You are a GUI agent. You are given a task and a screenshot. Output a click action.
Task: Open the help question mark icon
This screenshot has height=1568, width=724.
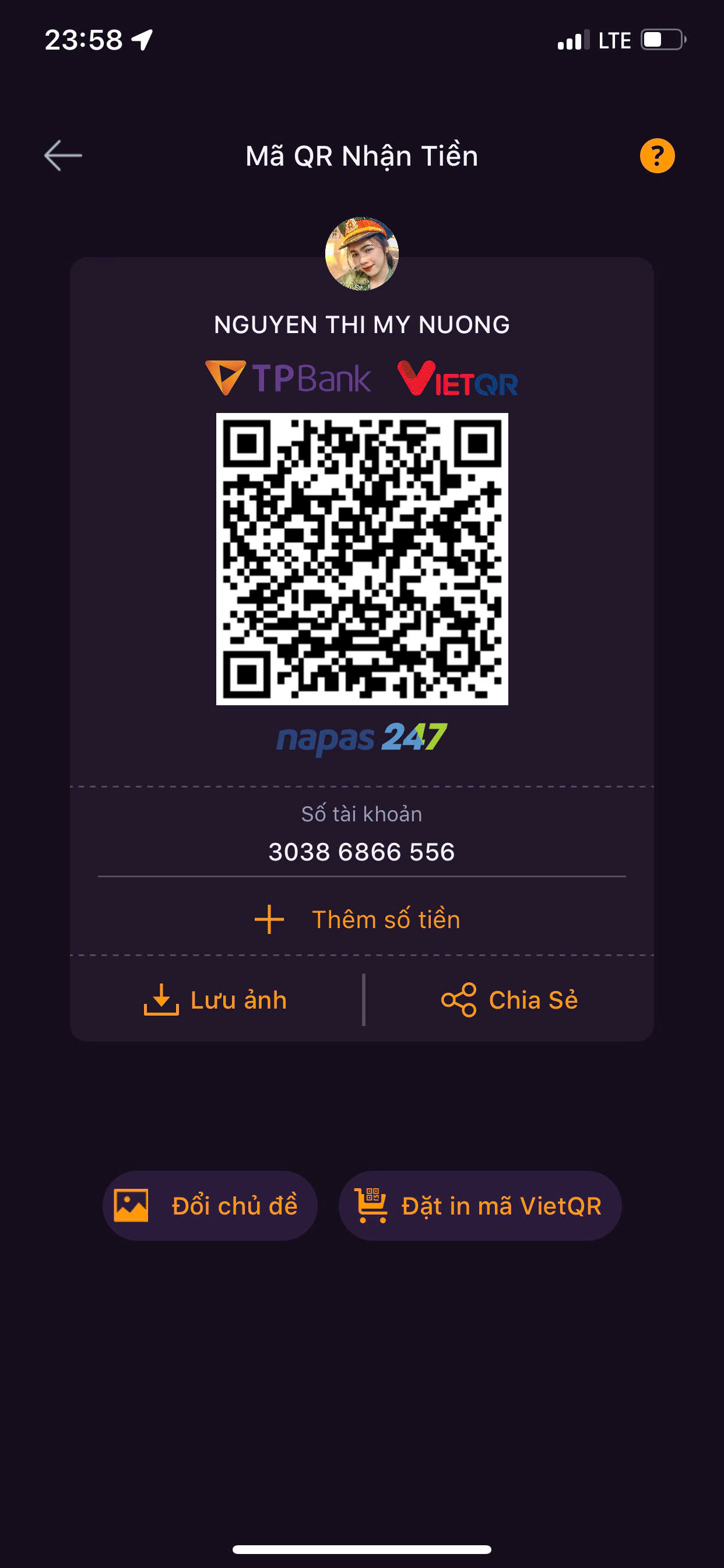[x=656, y=156]
